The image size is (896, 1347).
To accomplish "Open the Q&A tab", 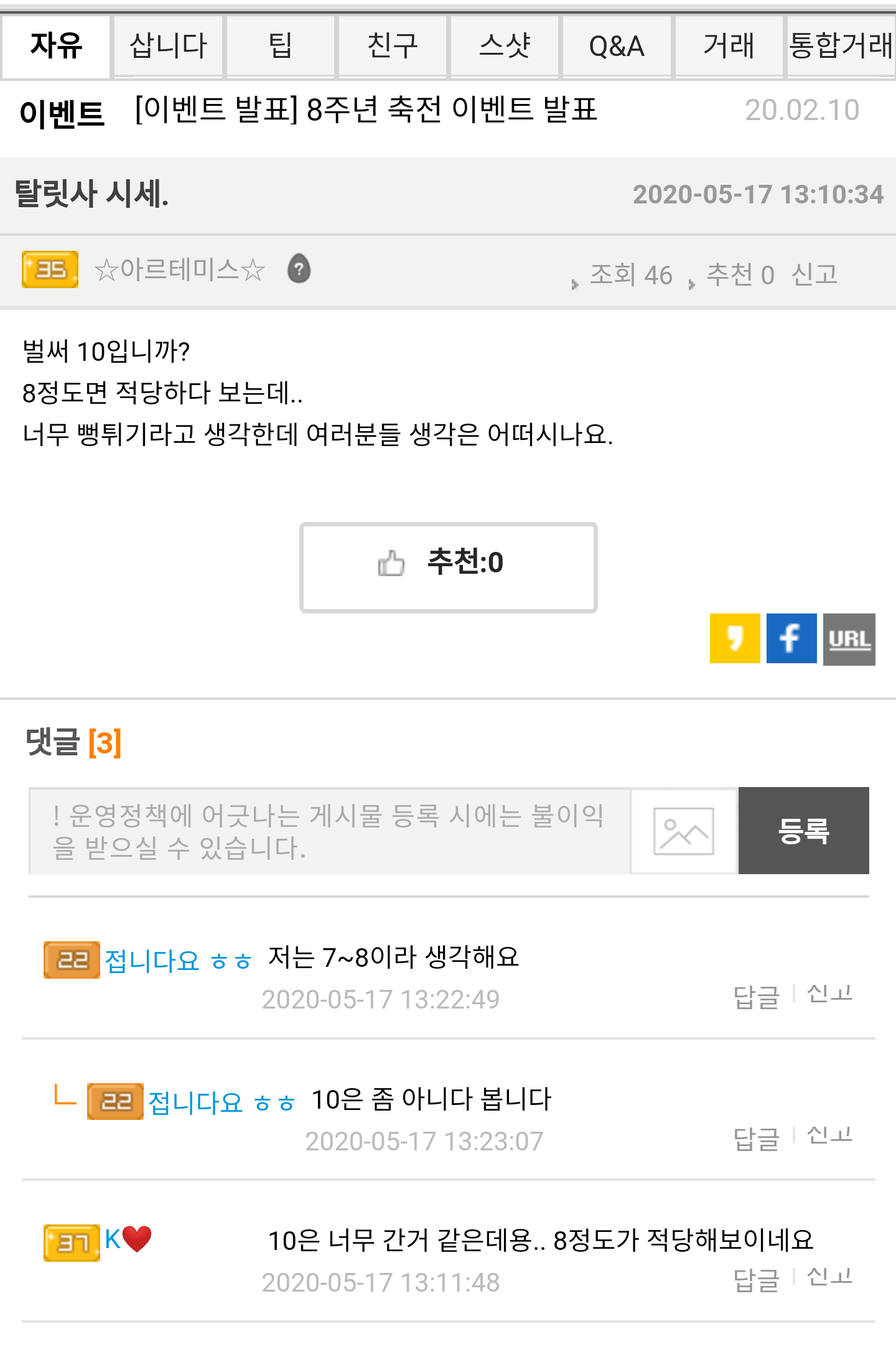I will point(616,46).
